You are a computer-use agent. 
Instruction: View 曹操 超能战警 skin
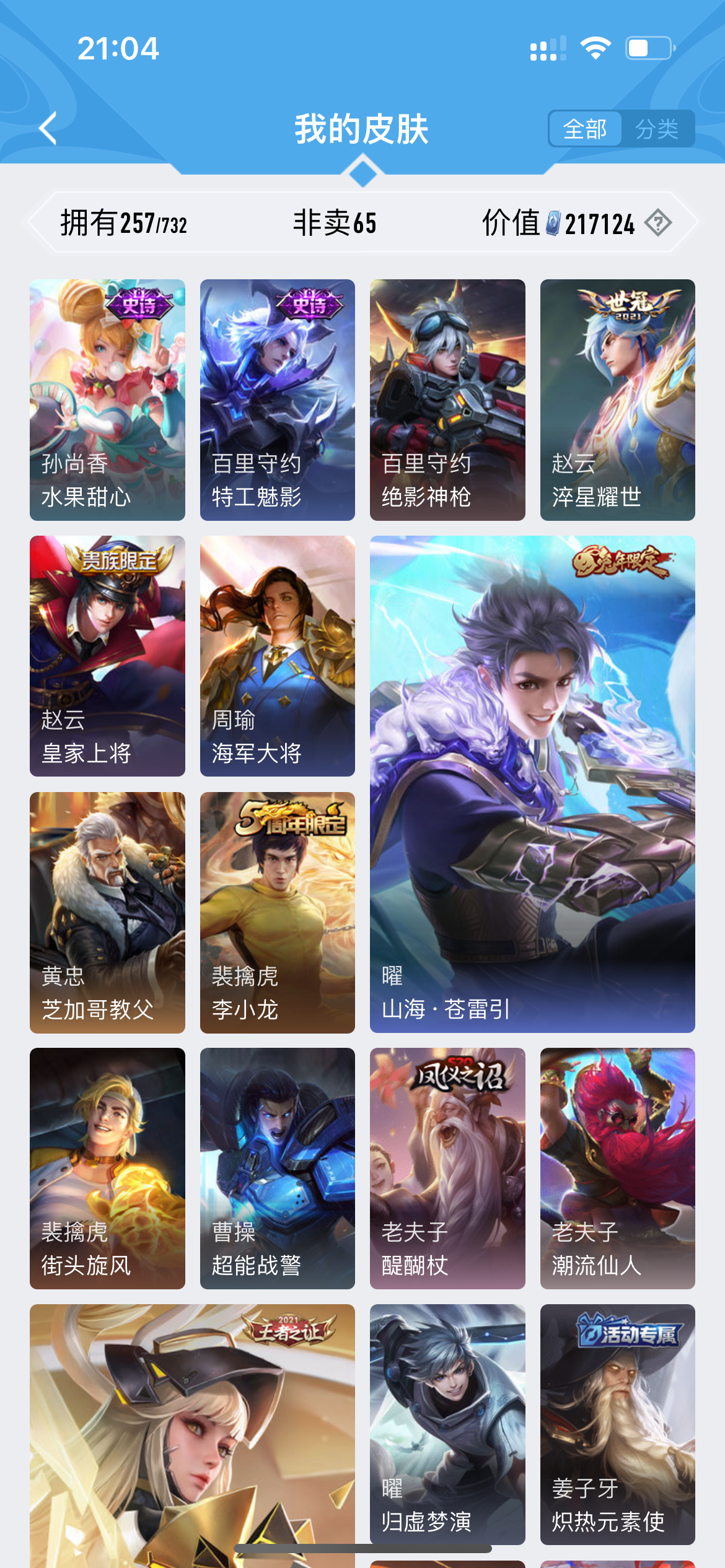[x=277, y=1168]
